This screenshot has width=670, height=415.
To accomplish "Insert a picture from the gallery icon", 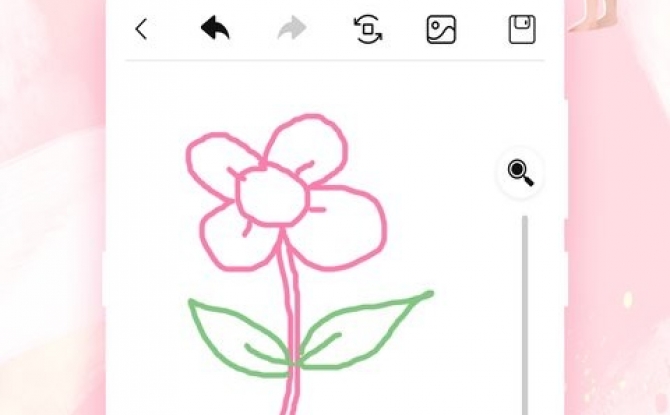I will click(x=441, y=29).
